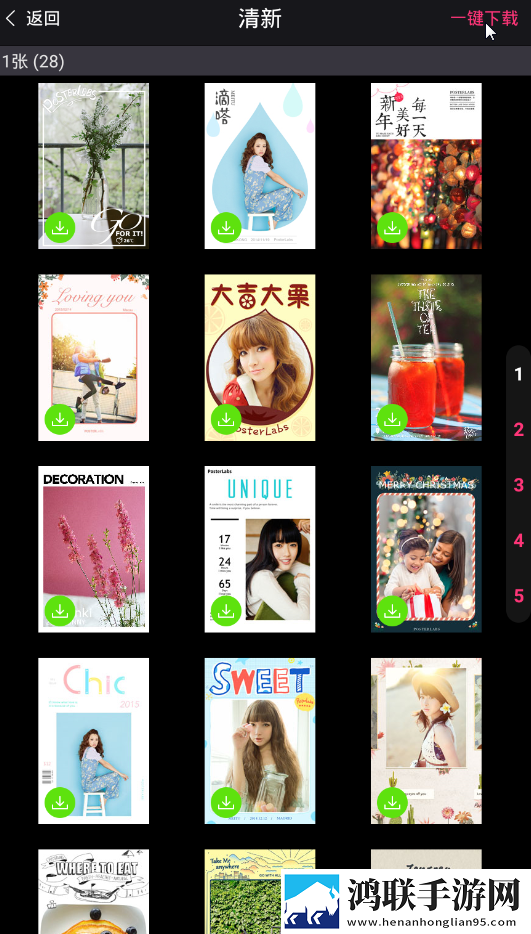Open the SWEET poster template

[260, 741]
